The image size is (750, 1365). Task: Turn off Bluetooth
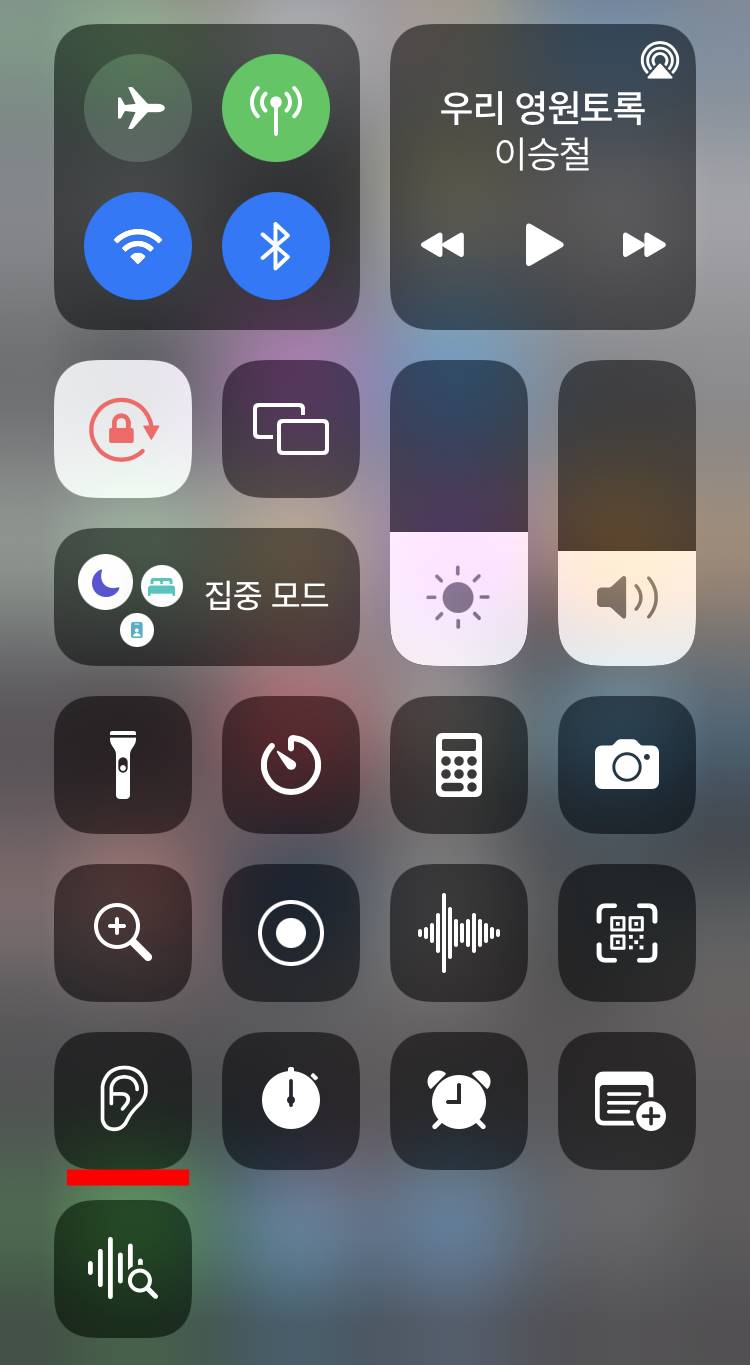276,246
